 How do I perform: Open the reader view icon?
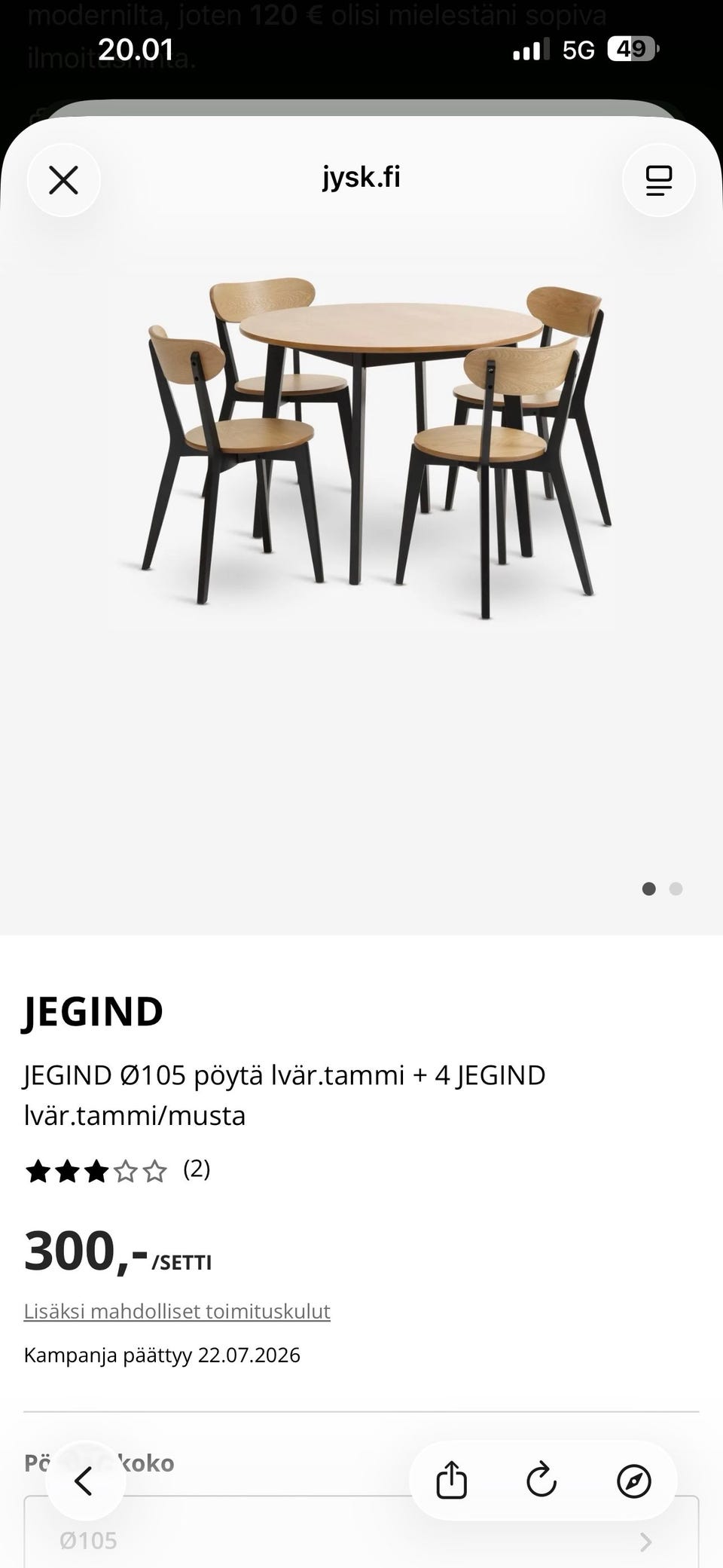pos(659,180)
